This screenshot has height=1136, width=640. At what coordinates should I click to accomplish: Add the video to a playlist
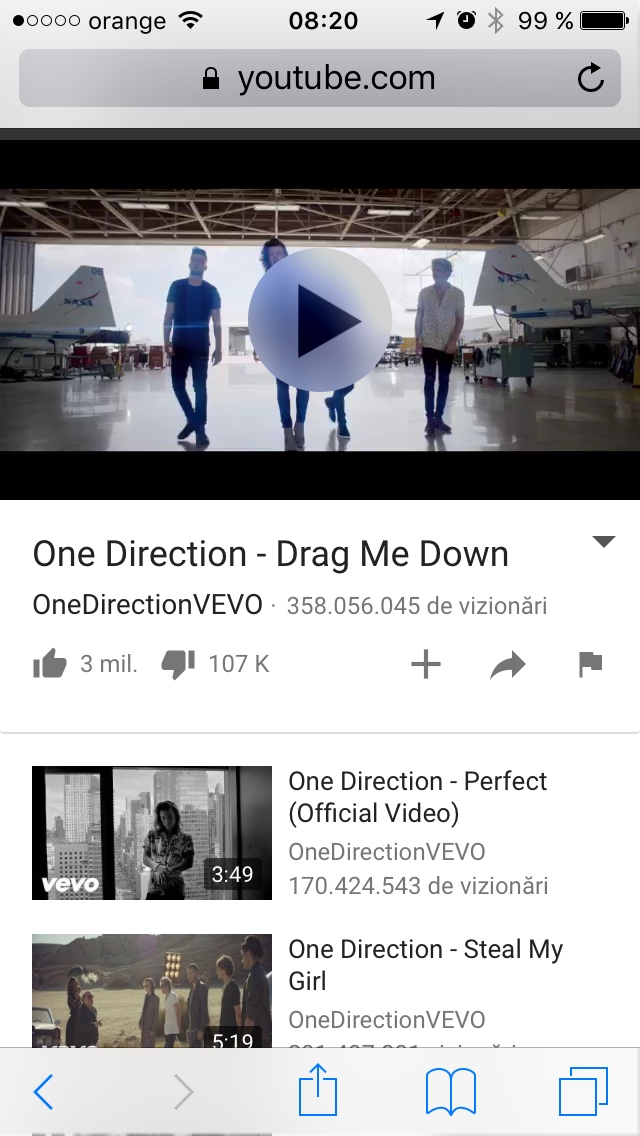point(426,664)
